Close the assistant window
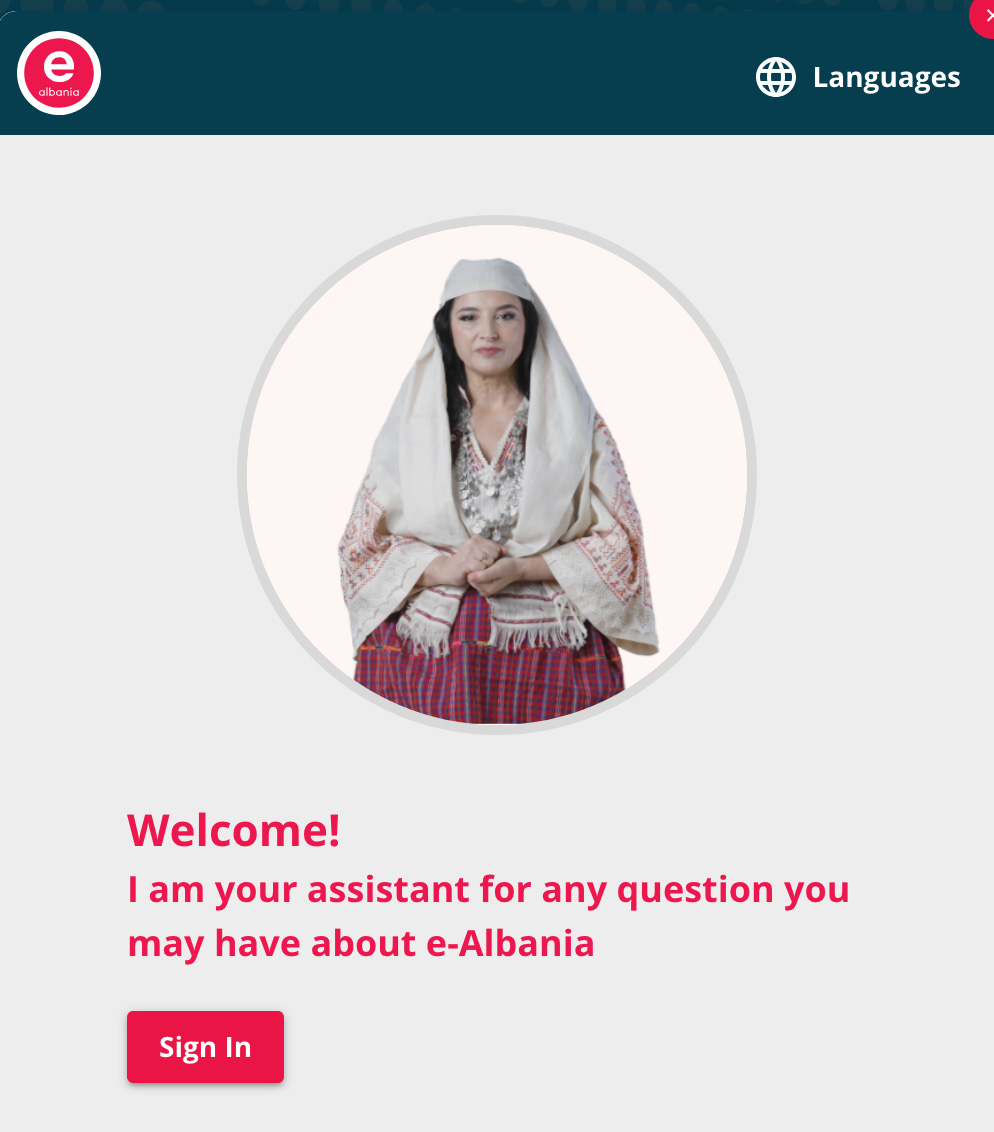Screen dimensions: 994x1132 tap(985, 15)
